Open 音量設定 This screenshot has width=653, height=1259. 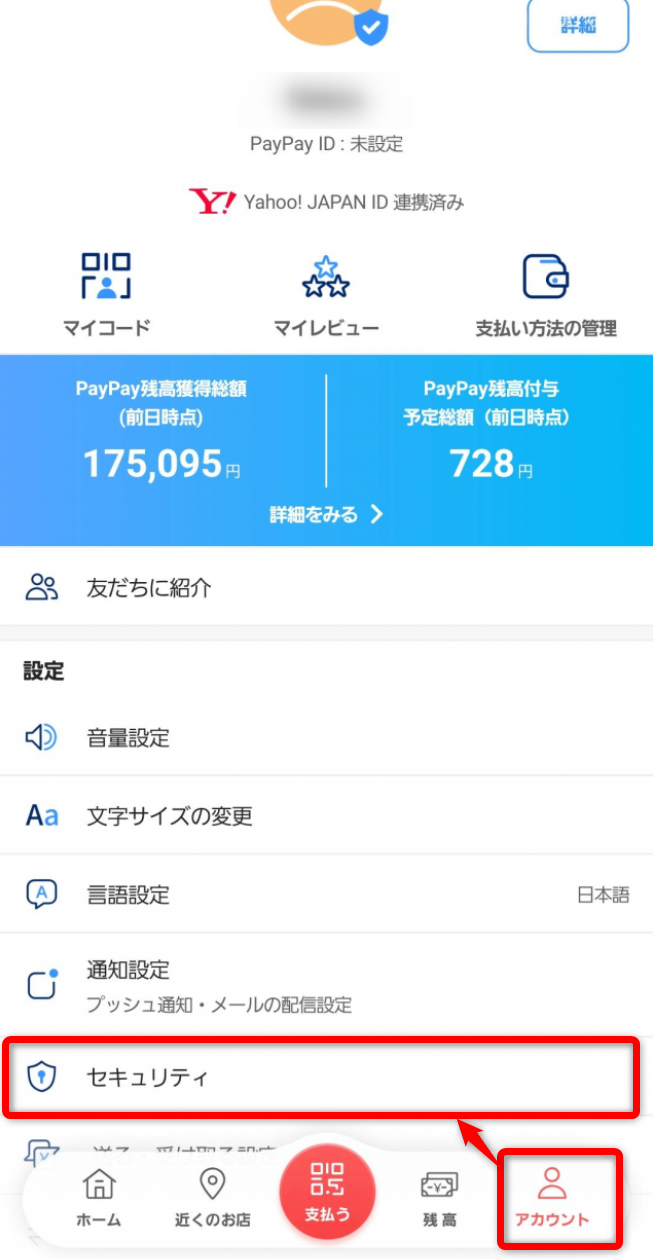[326, 738]
